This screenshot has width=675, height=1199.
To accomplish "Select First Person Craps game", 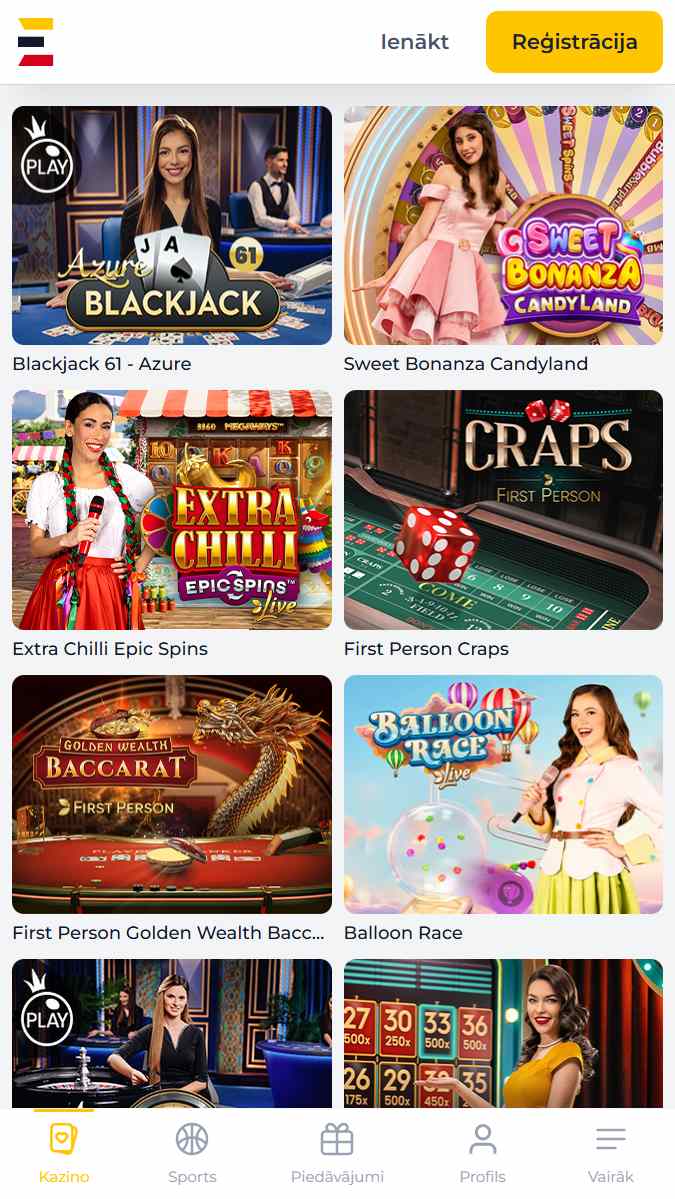I will [x=503, y=510].
